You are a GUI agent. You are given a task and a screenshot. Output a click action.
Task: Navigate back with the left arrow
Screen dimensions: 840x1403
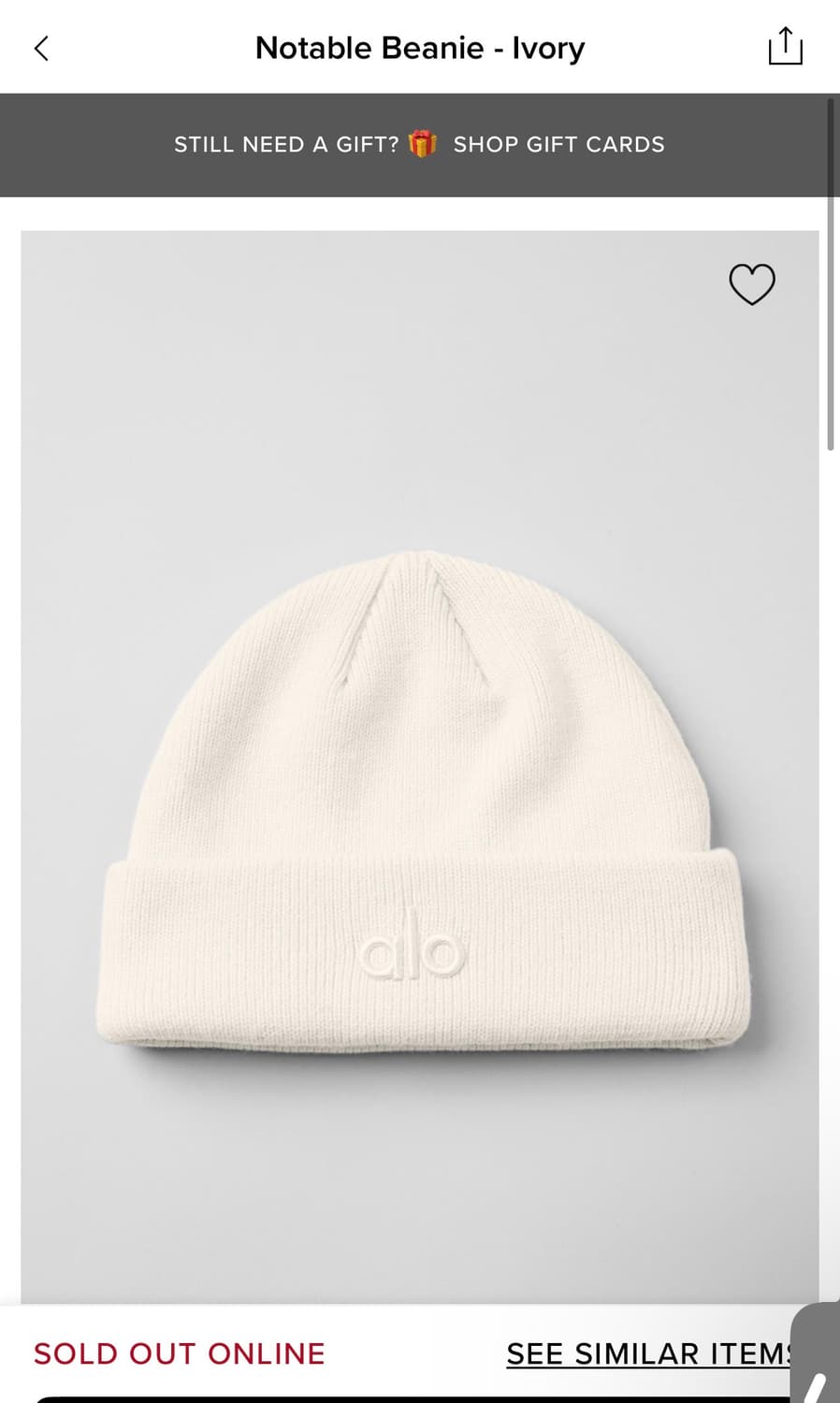[x=41, y=49]
